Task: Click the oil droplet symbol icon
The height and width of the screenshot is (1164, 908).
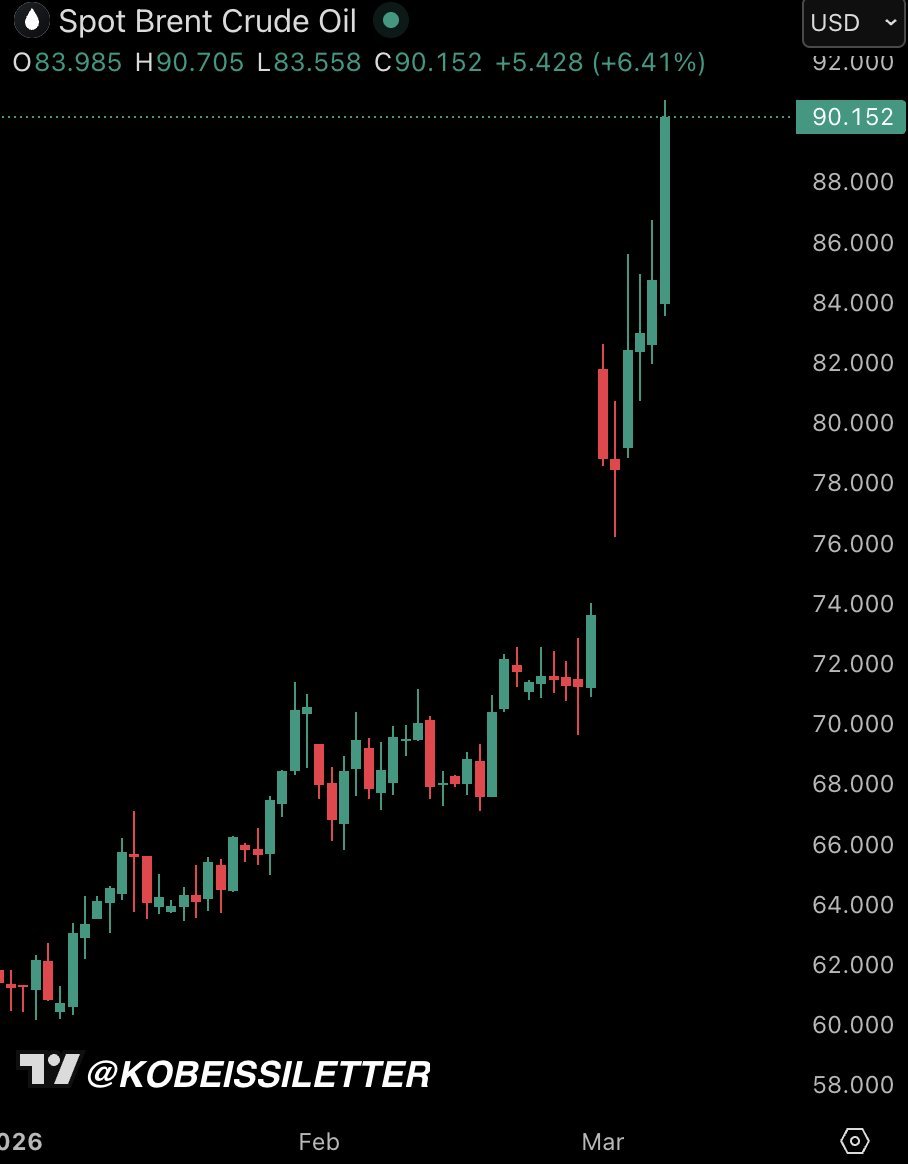Action: tap(31, 21)
